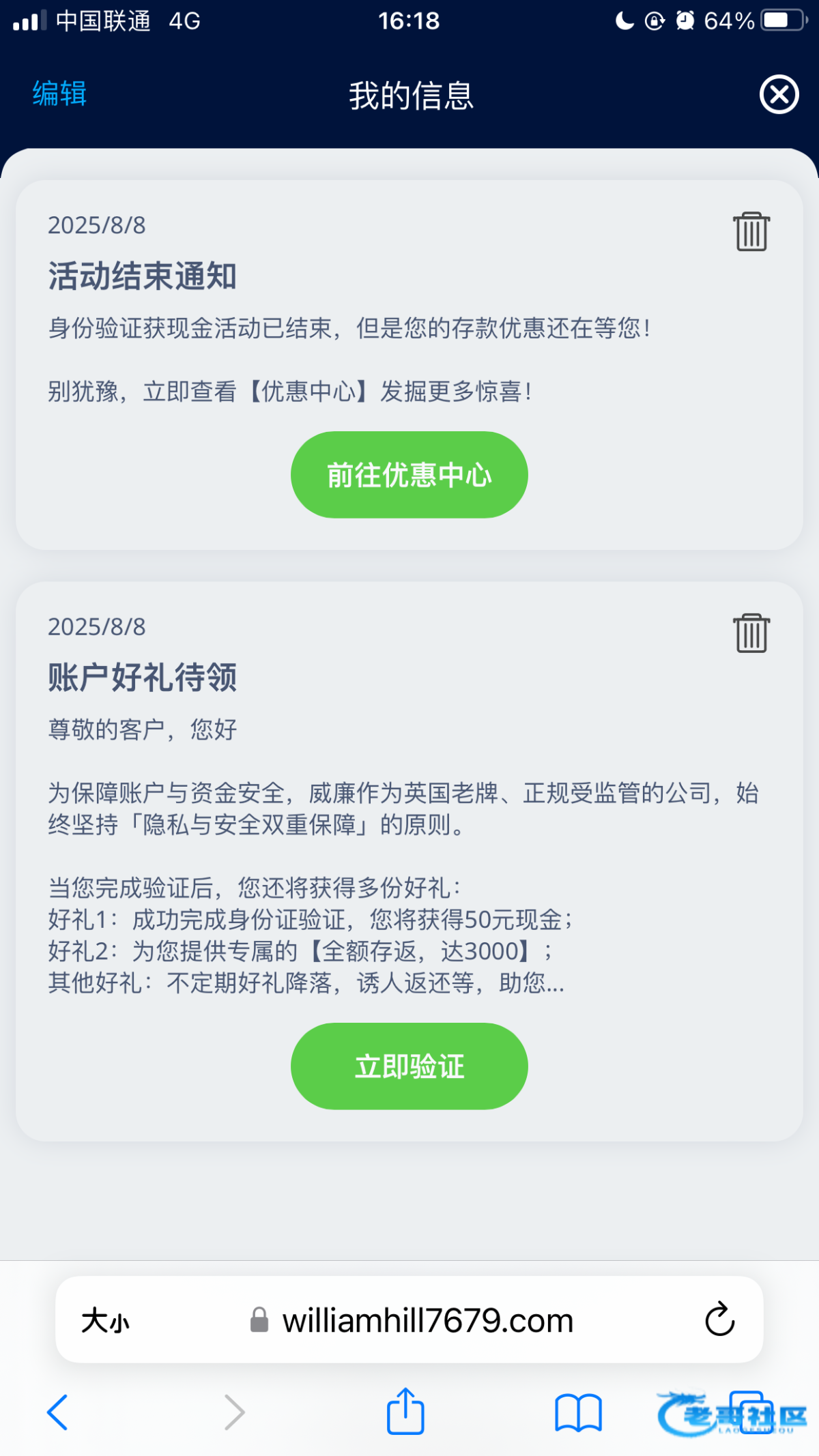This screenshot has width=819, height=1456.
Task: Delete the 活动结束通知 message
Action: [751, 231]
